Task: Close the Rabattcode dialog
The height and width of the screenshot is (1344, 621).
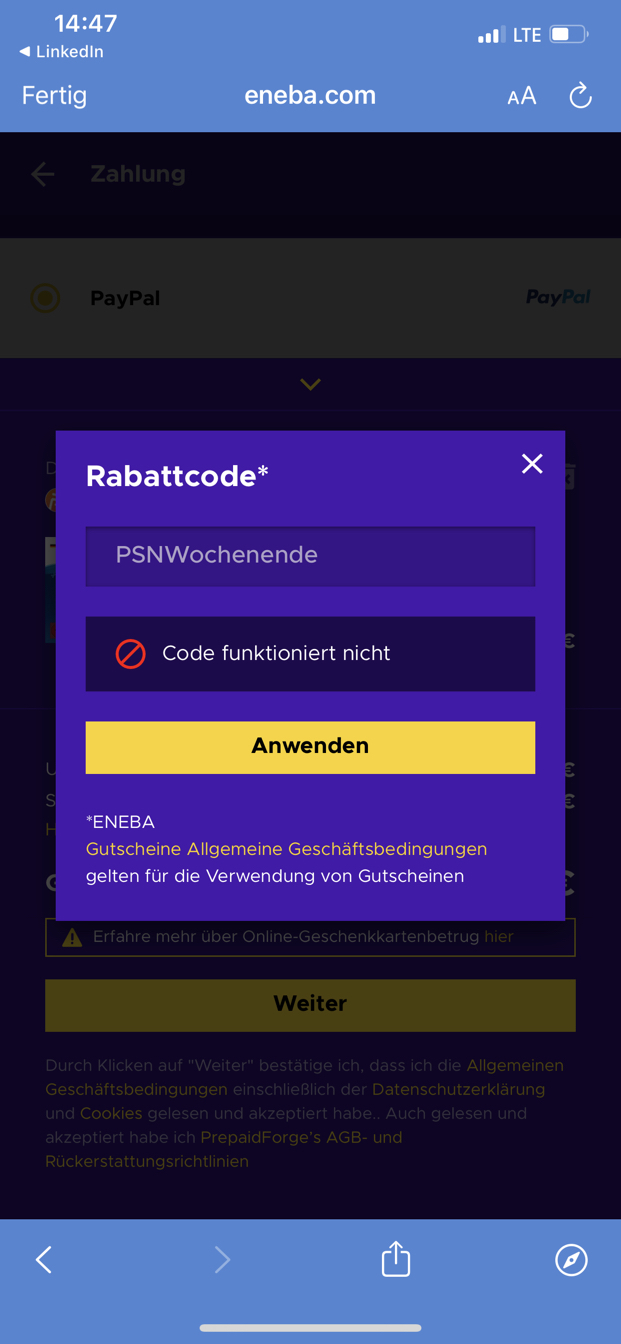Action: [532, 464]
